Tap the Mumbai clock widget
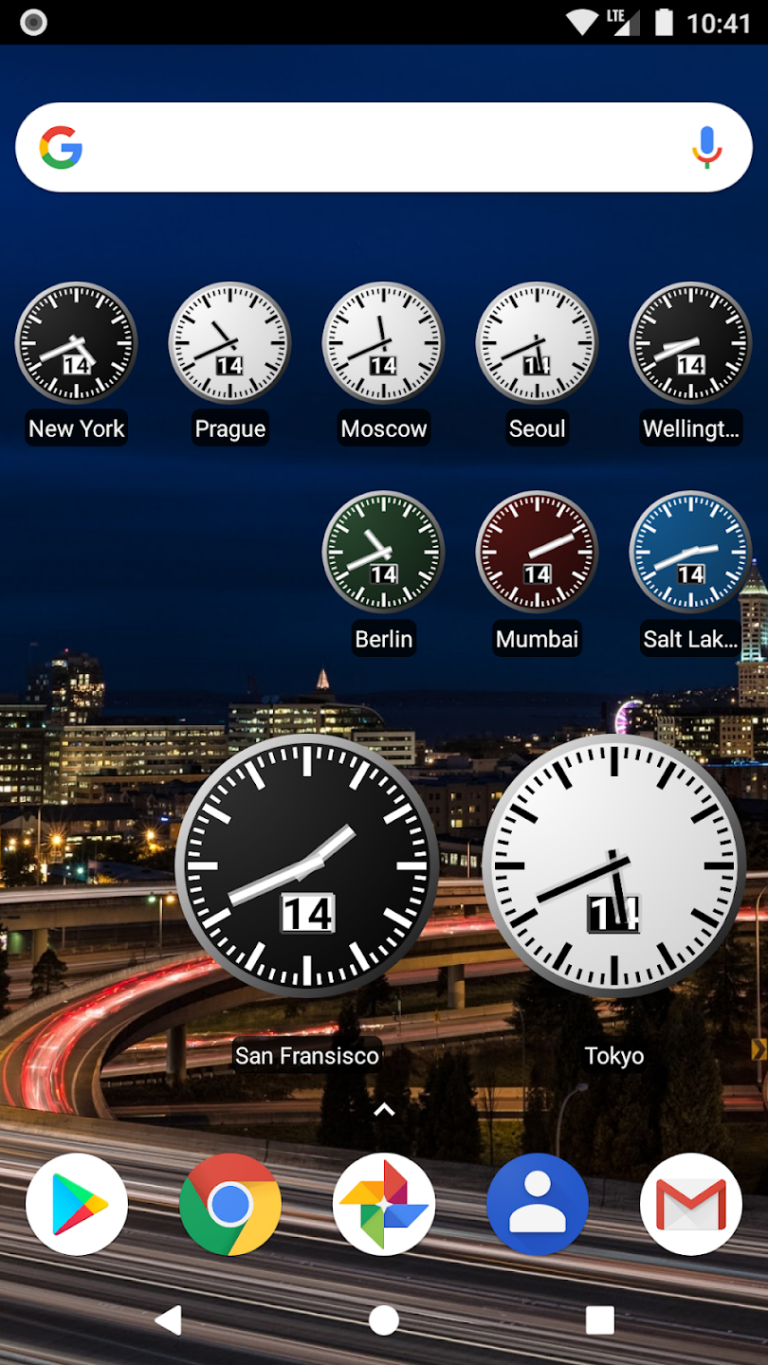 pos(537,553)
